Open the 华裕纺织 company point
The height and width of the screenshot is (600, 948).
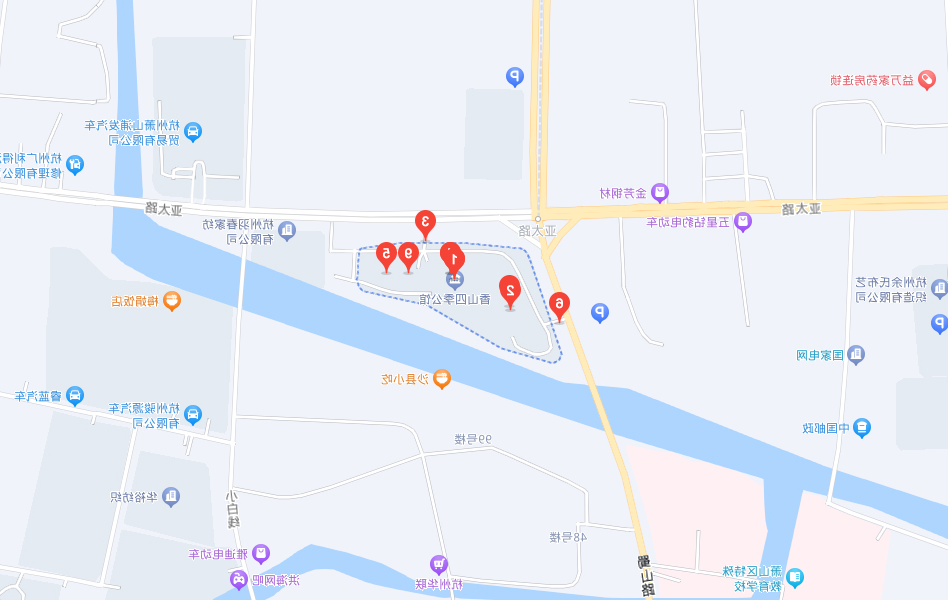tap(172, 495)
